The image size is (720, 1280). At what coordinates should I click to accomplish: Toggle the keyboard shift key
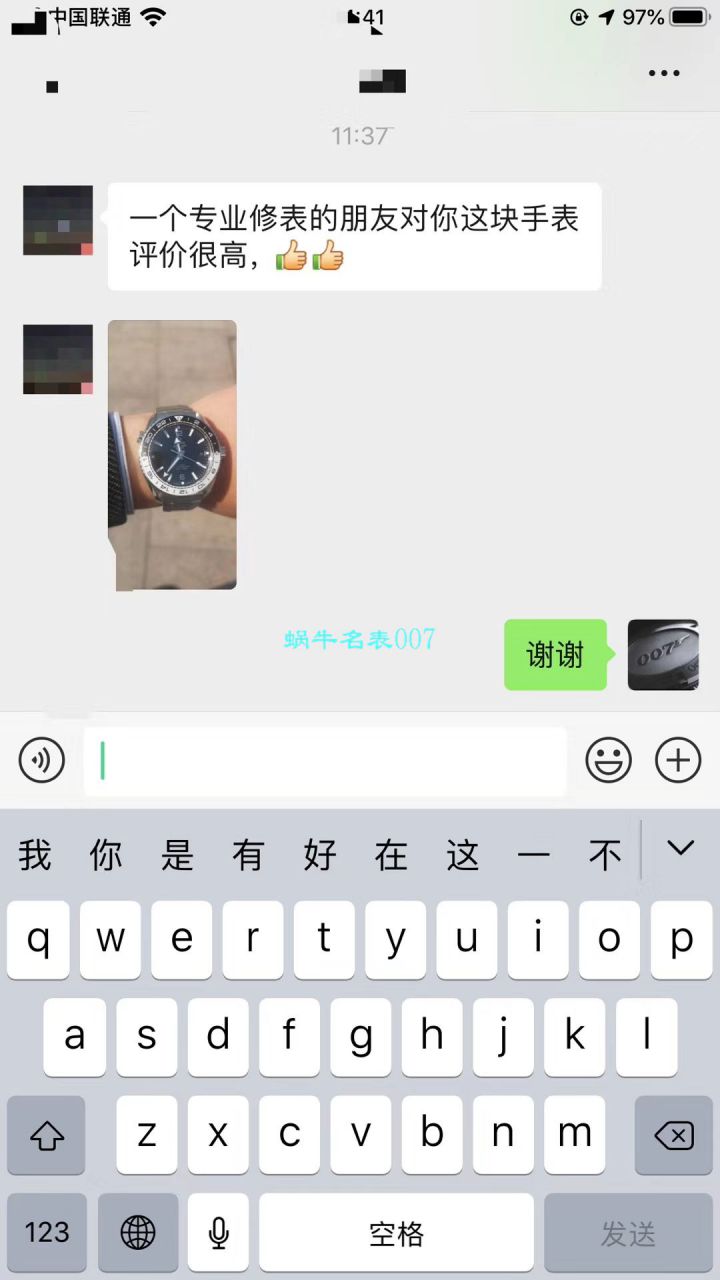[47, 1135]
